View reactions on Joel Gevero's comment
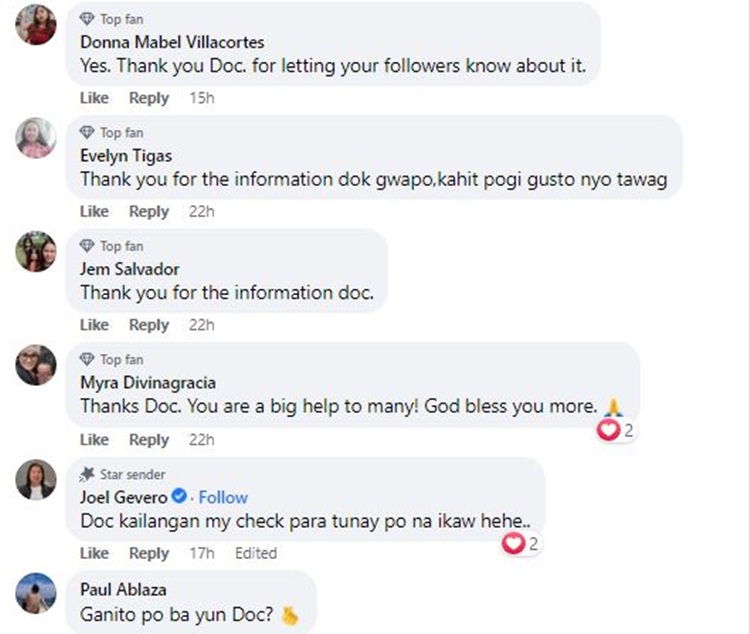Viewport: 750px width, 634px height. [521, 544]
